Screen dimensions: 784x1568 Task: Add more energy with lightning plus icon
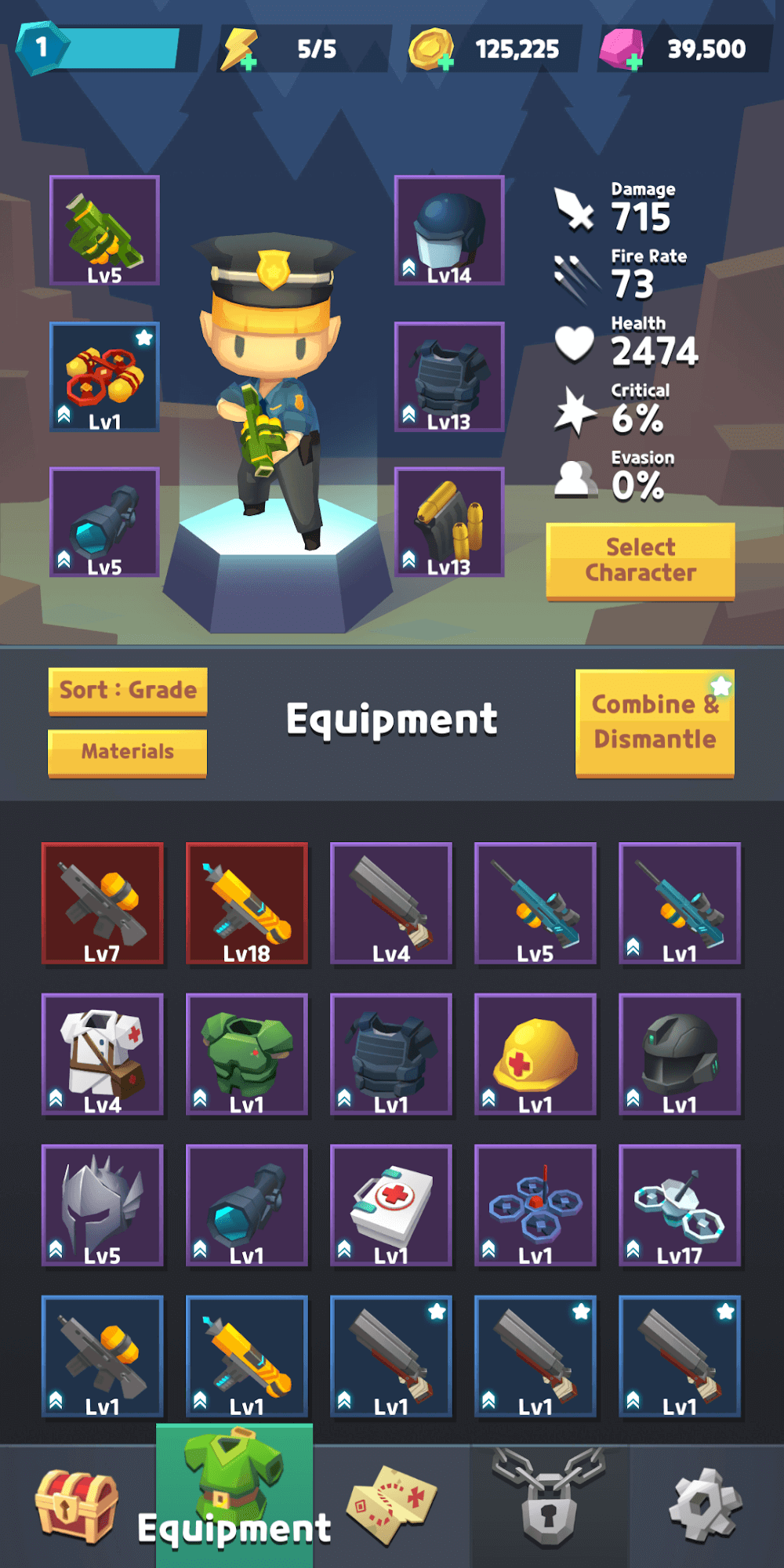240,49
